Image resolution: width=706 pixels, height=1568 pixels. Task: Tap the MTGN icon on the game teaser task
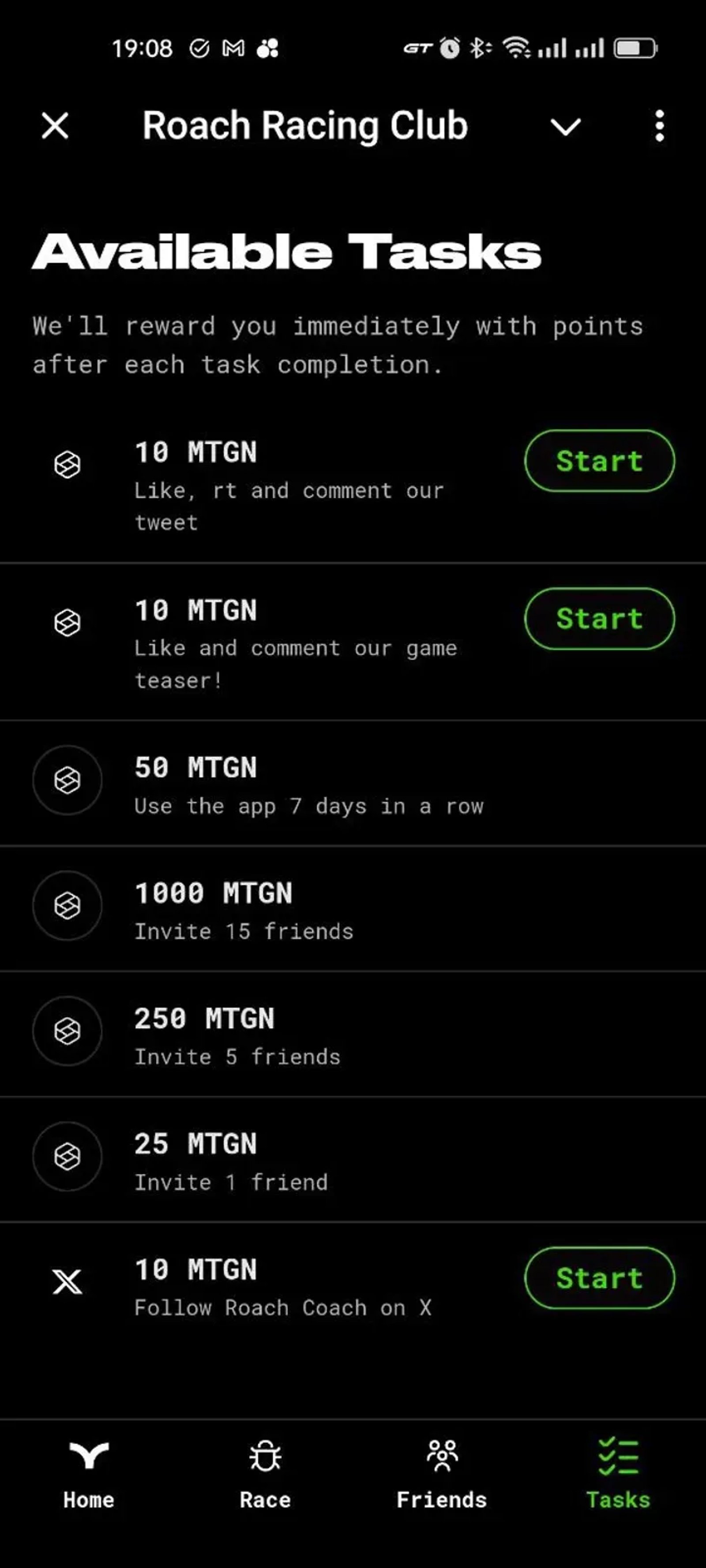click(67, 622)
